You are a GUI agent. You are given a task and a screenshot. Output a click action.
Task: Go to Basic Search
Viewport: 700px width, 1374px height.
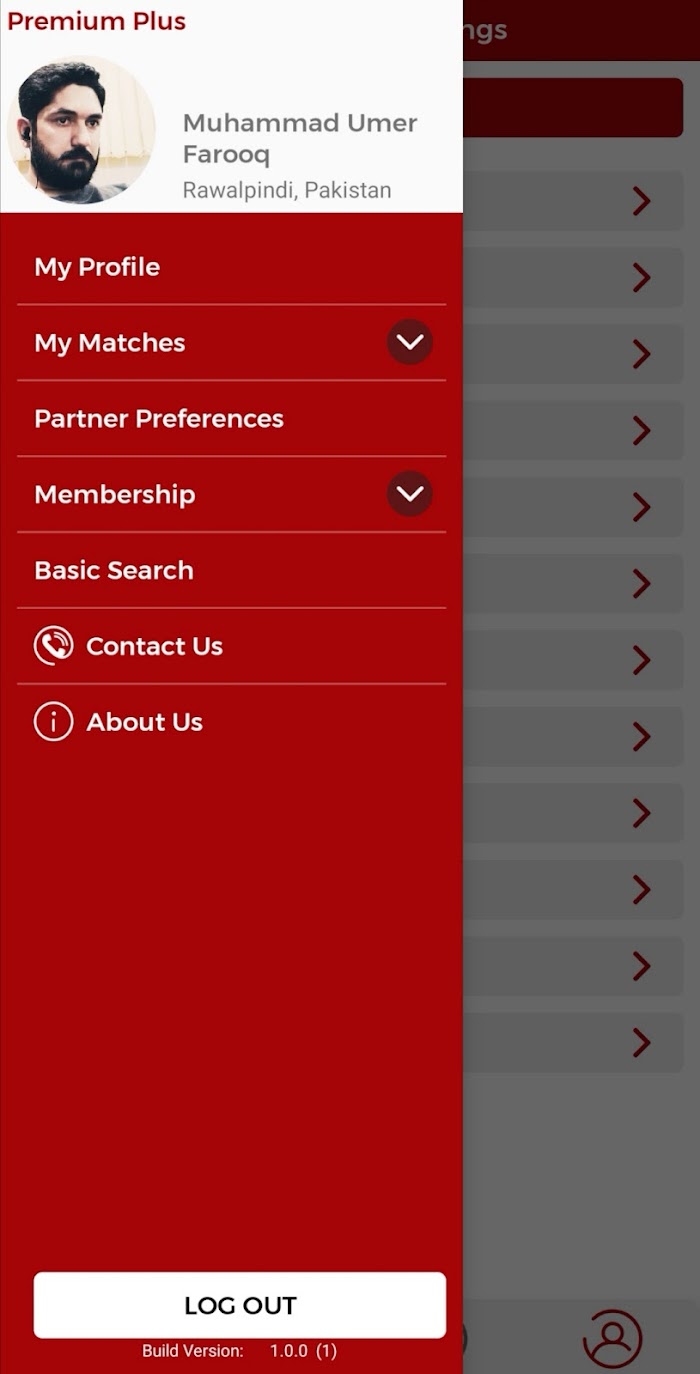pos(231,571)
